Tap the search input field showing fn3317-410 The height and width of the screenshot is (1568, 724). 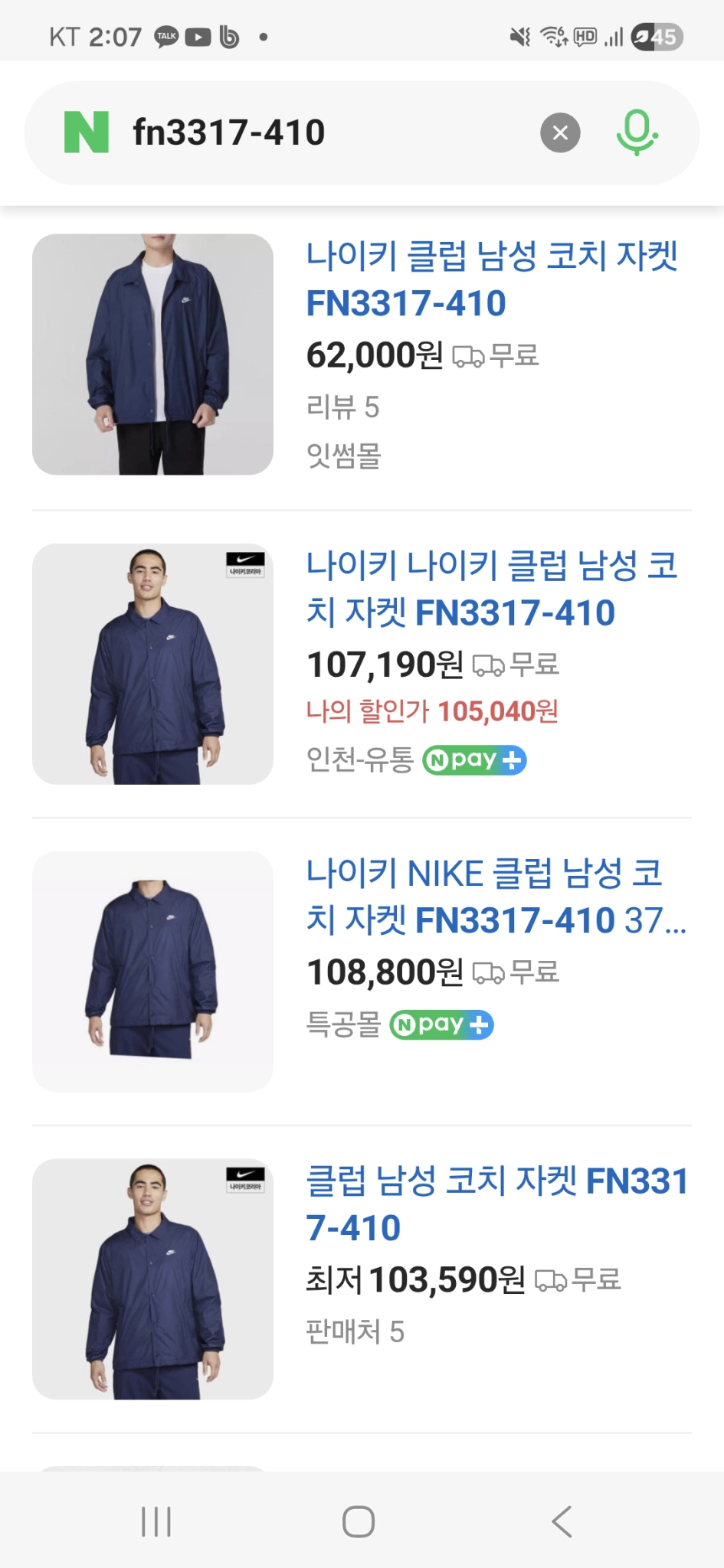[306, 131]
